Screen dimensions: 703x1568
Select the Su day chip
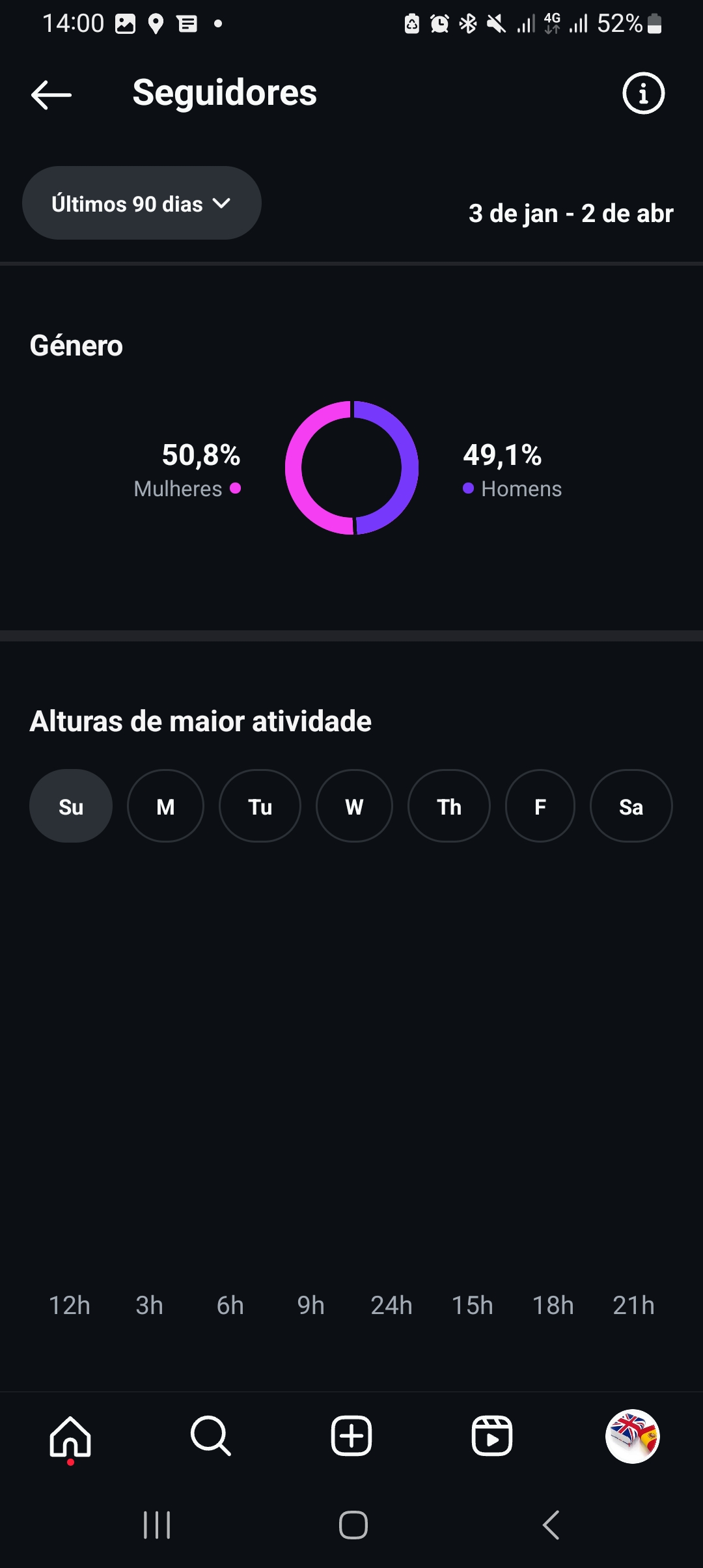(71, 806)
